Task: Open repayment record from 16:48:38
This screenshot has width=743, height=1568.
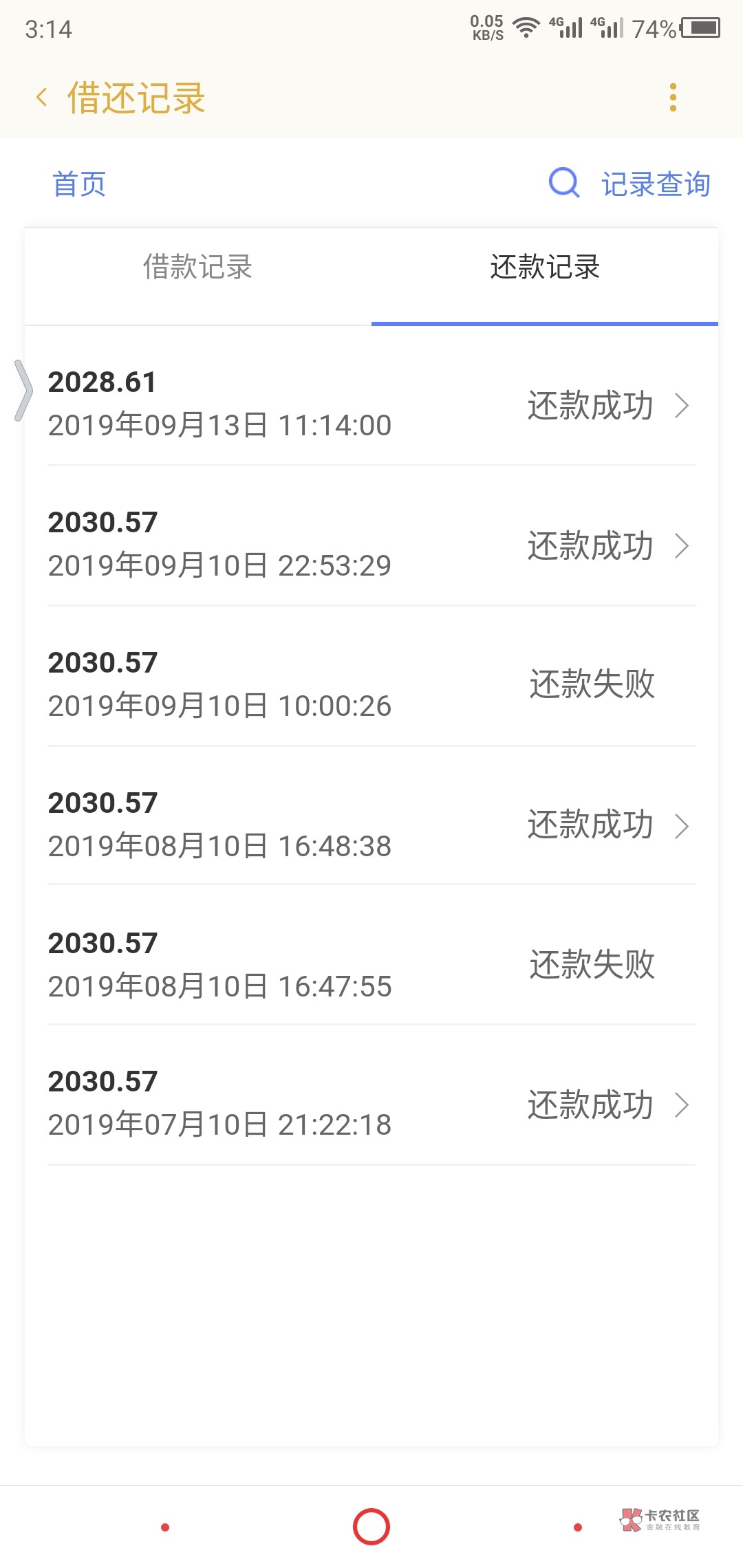Action: click(371, 825)
